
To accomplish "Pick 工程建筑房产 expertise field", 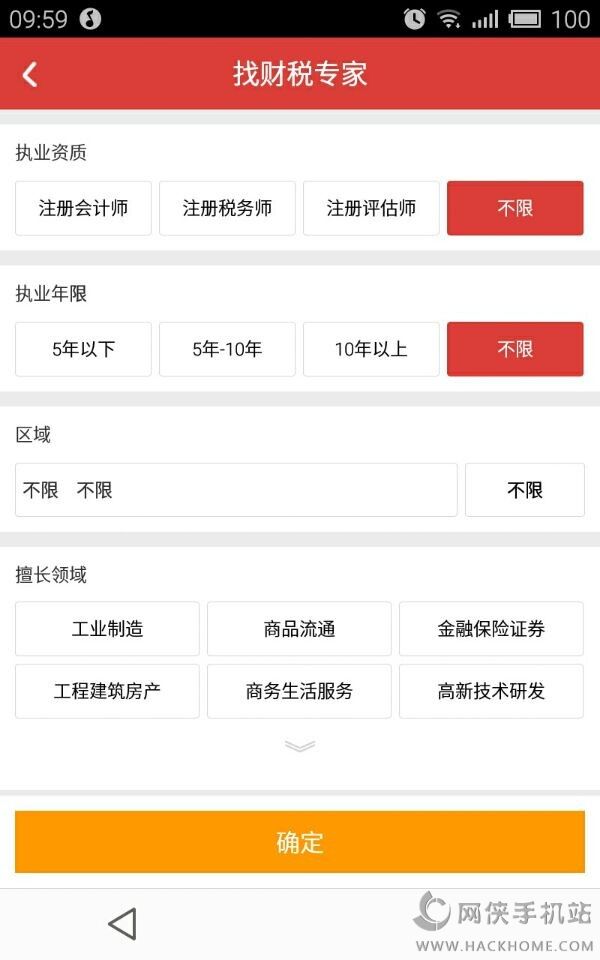I will [107, 691].
